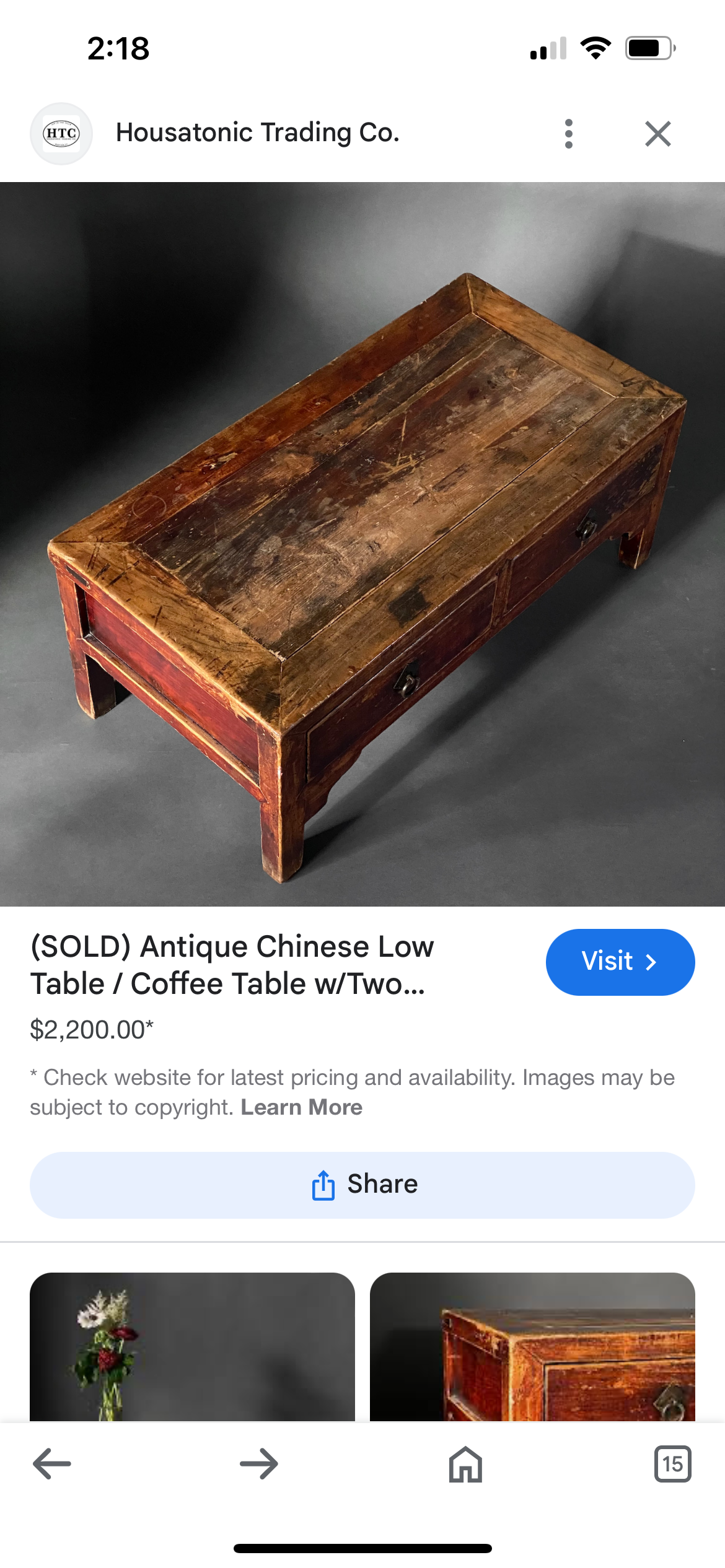Tap the Visit button

[620, 962]
